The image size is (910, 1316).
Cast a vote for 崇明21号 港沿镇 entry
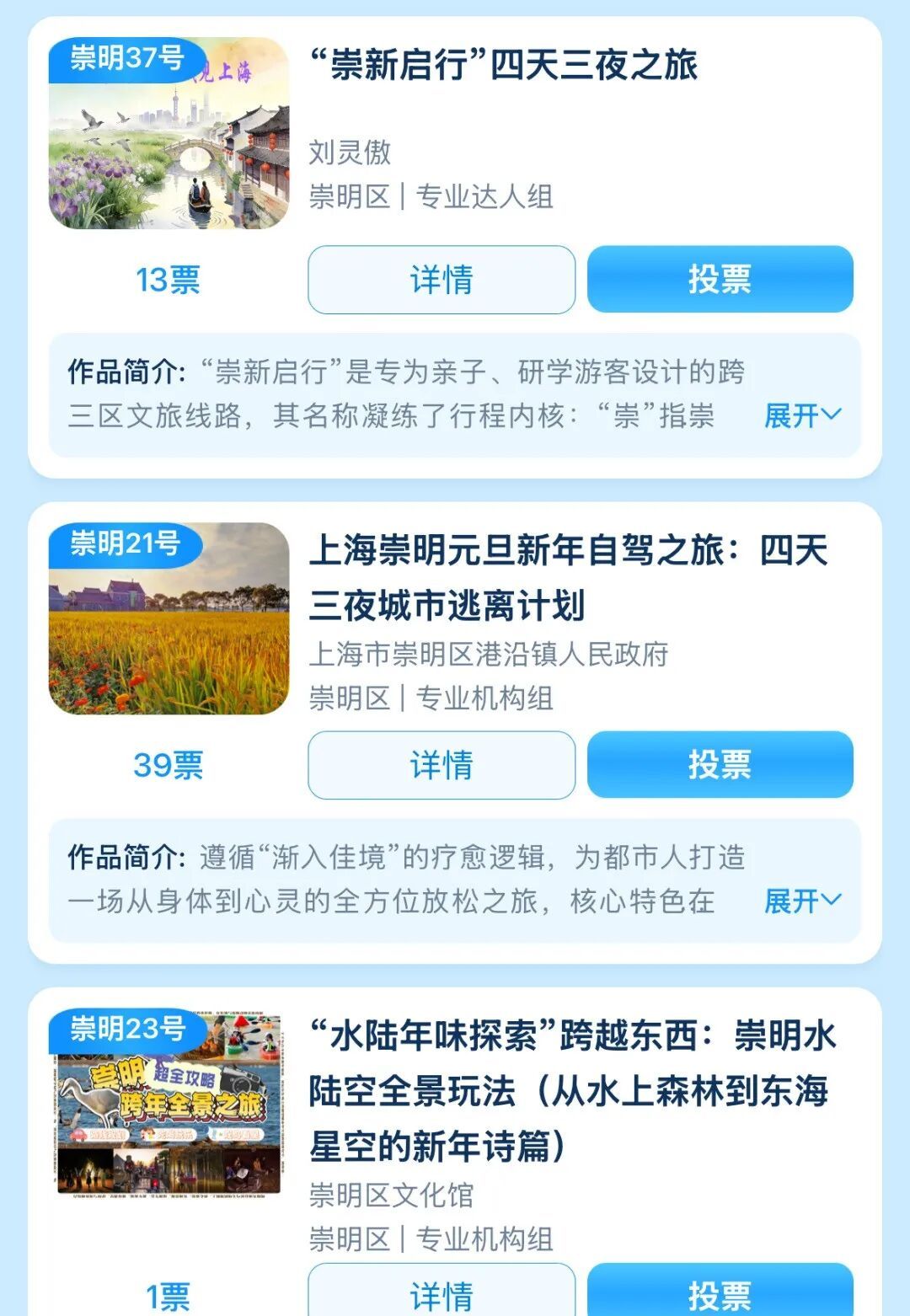click(x=720, y=765)
